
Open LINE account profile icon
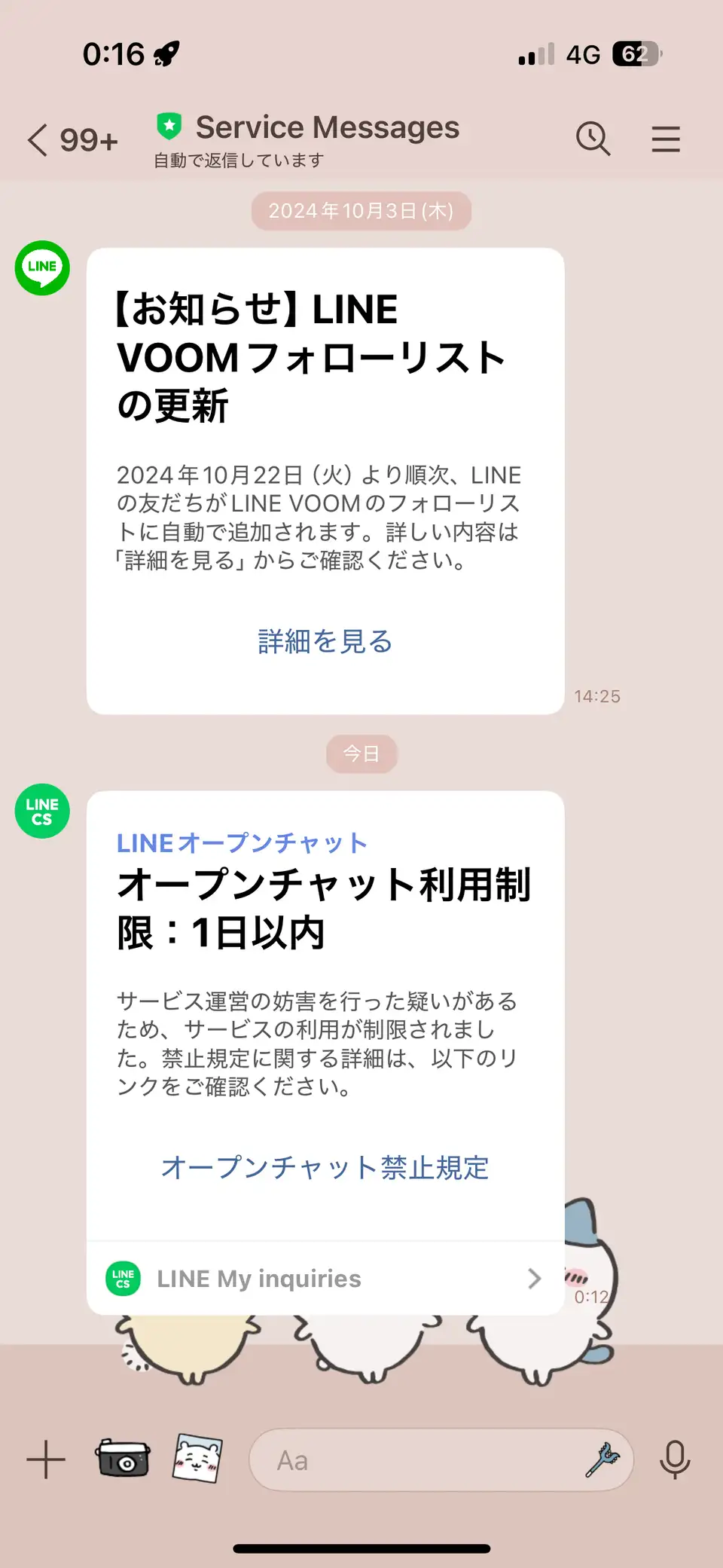pos(42,268)
